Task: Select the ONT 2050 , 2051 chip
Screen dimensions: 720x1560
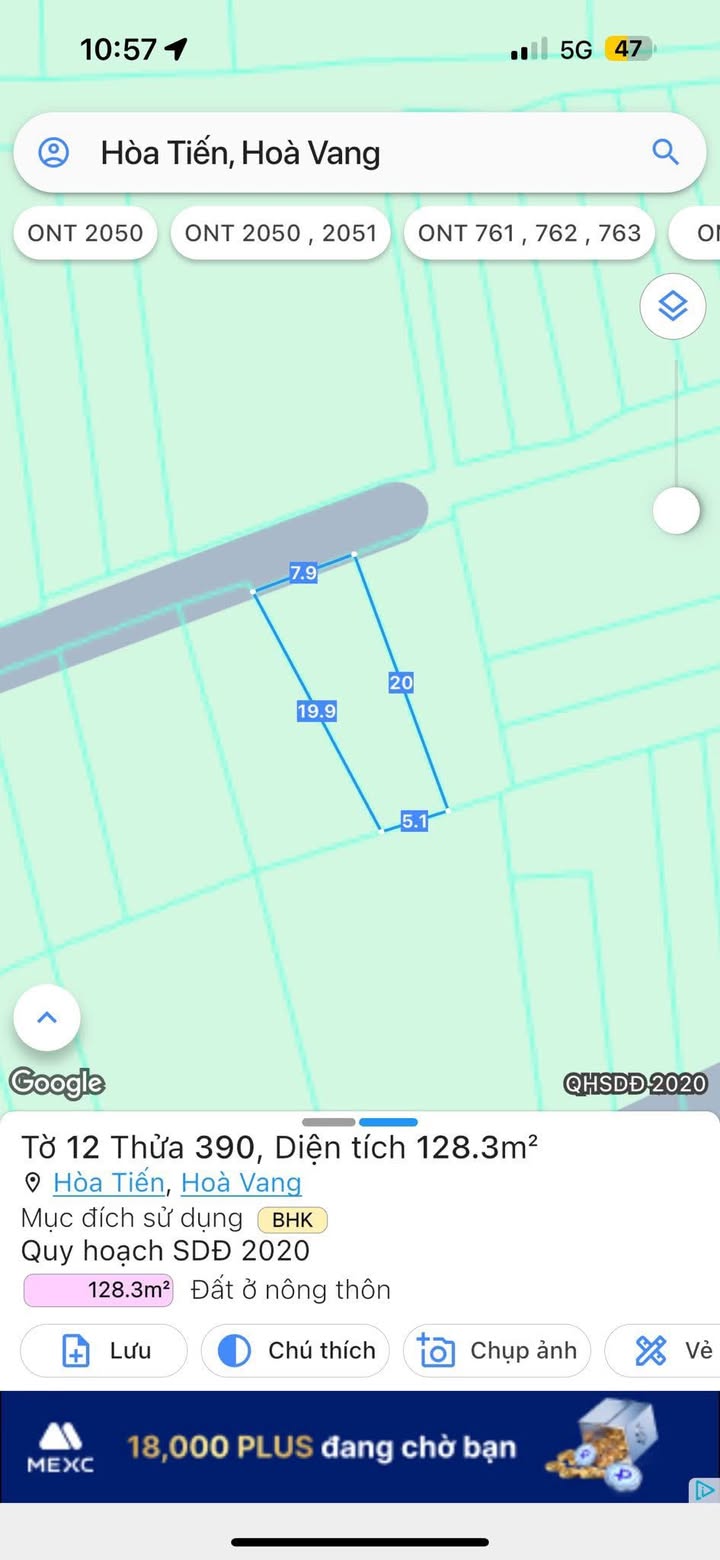Action: coord(281,233)
